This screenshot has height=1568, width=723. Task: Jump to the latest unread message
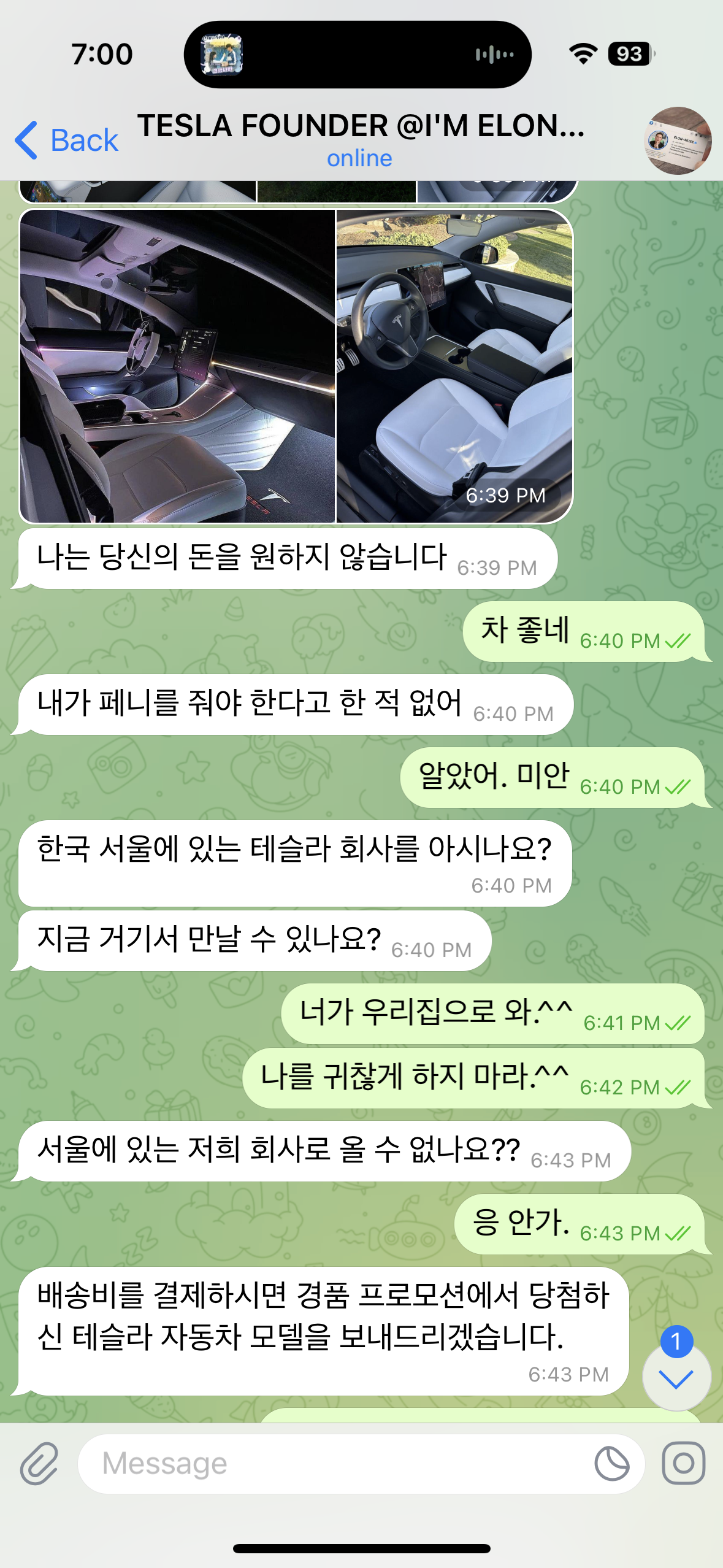(x=676, y=1378)
